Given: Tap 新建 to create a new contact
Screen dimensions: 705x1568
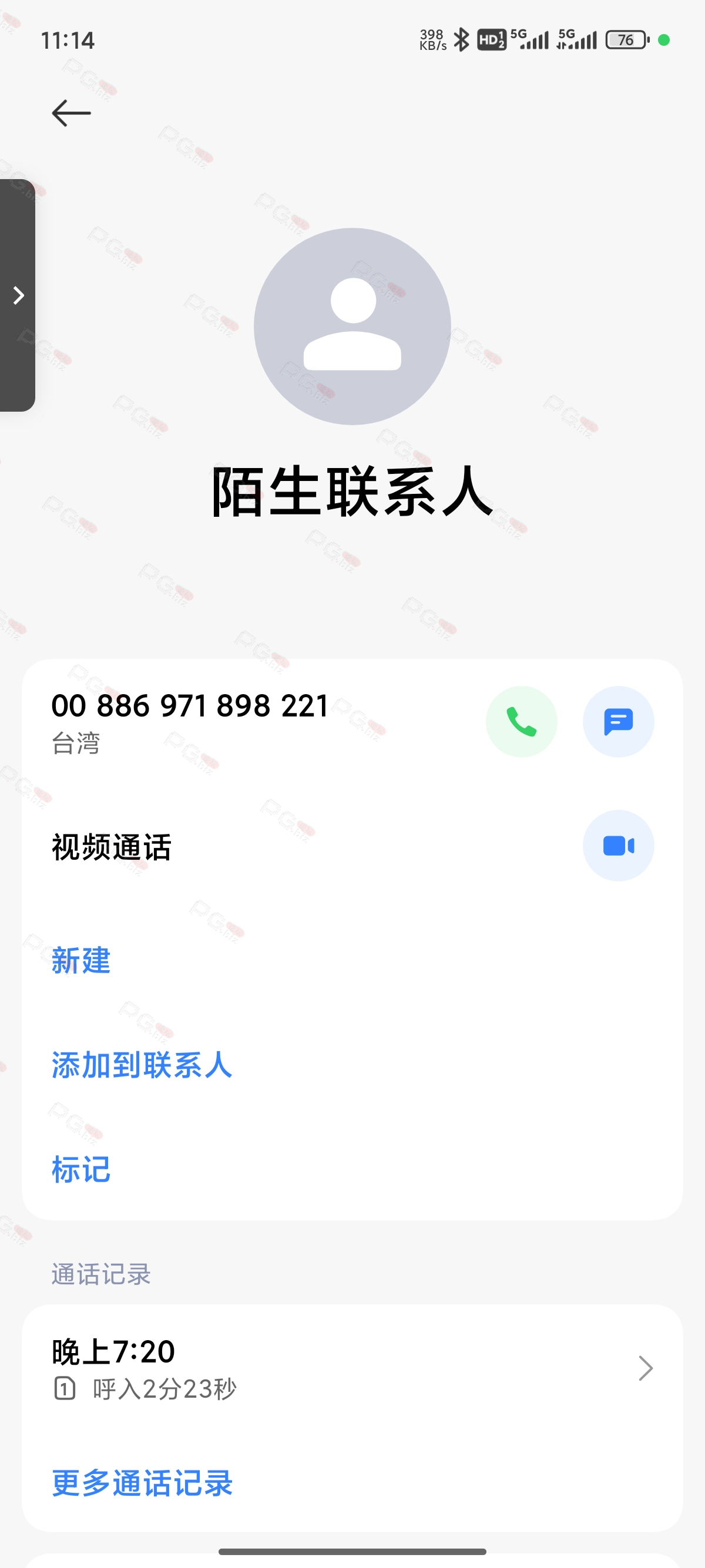Looking at the screenshot, I should (81, 961).
